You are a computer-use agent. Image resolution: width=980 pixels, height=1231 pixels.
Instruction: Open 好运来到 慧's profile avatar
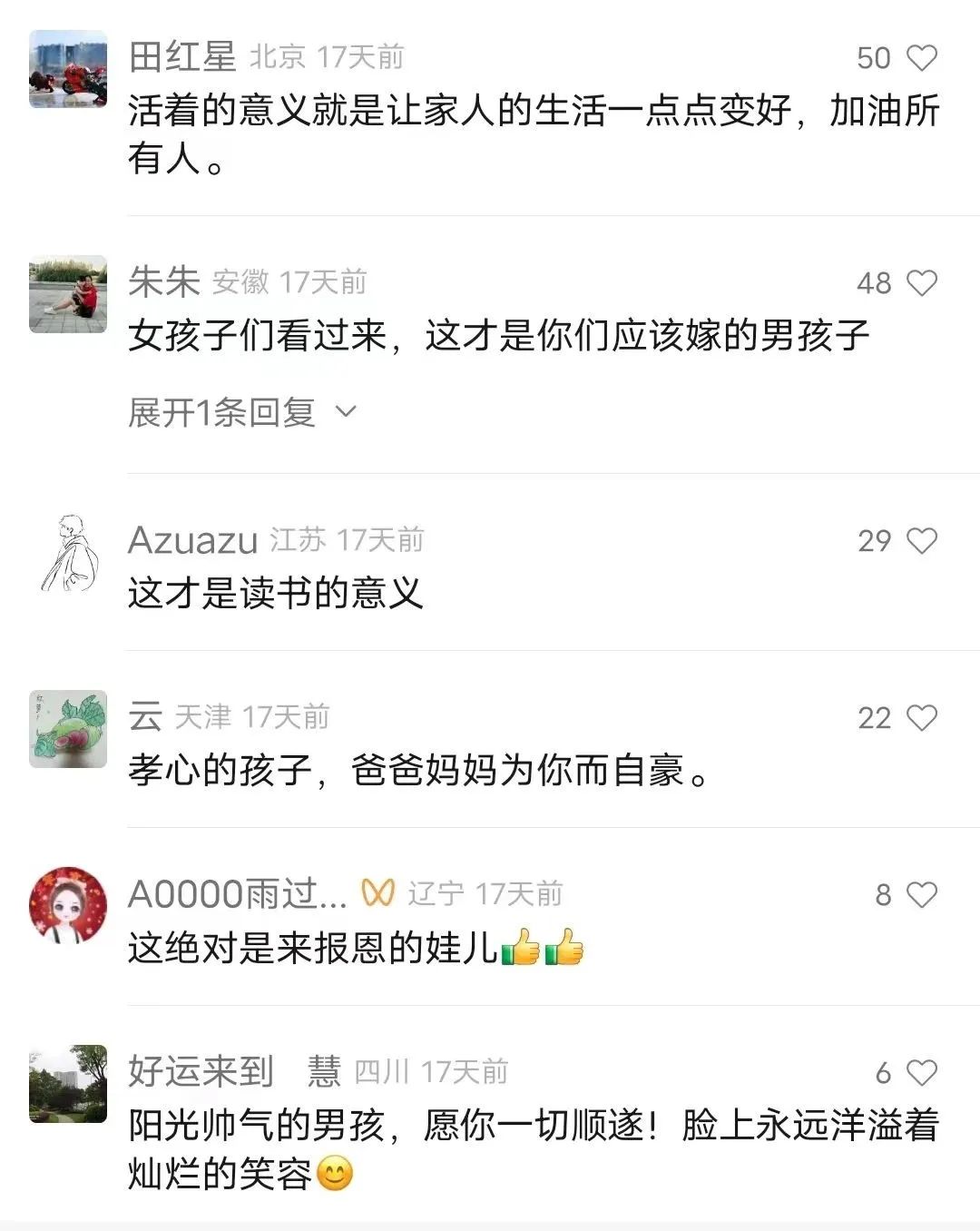(x=68, y=1084)
